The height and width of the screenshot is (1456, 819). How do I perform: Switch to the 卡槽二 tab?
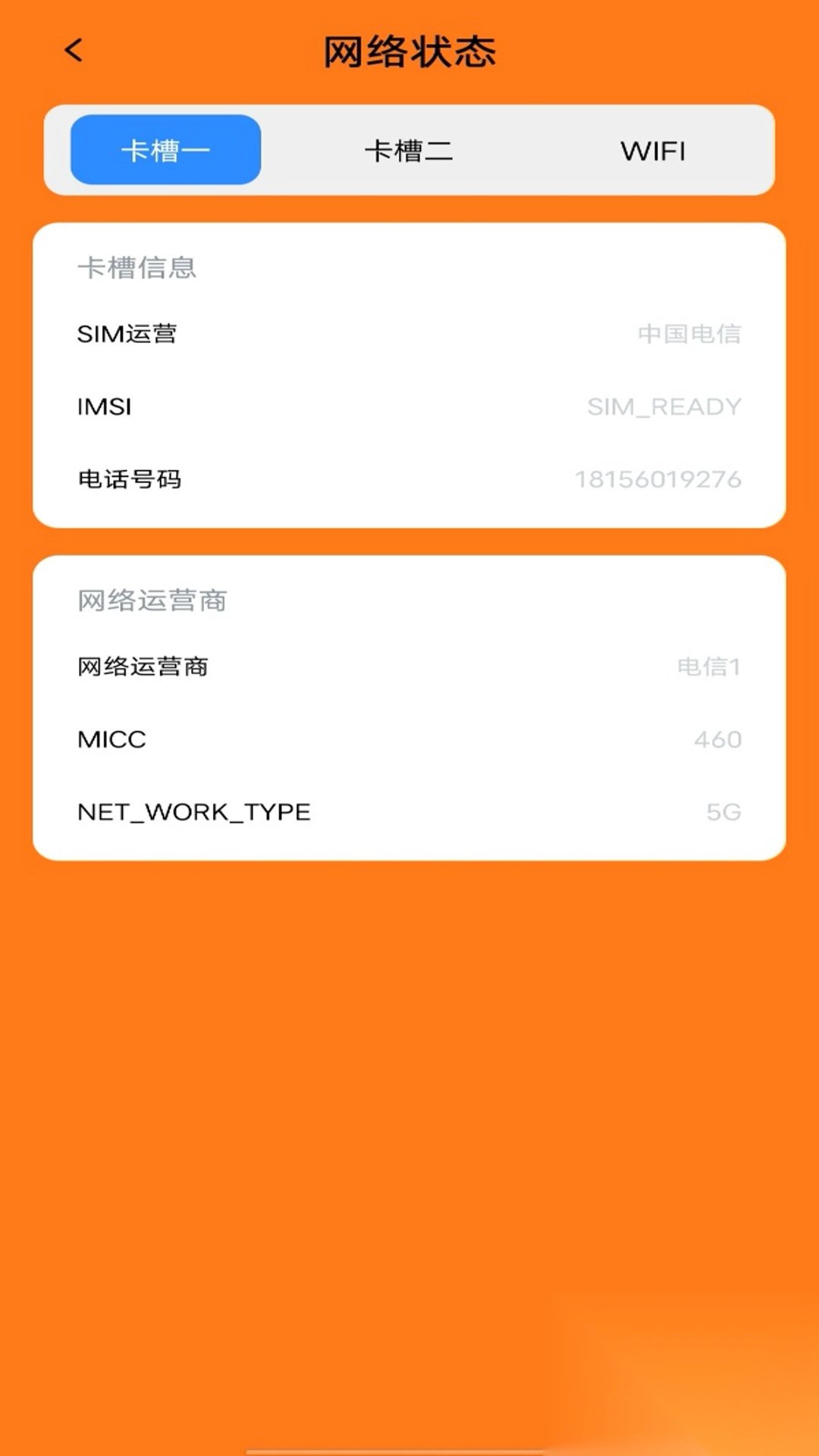point(409,150)
